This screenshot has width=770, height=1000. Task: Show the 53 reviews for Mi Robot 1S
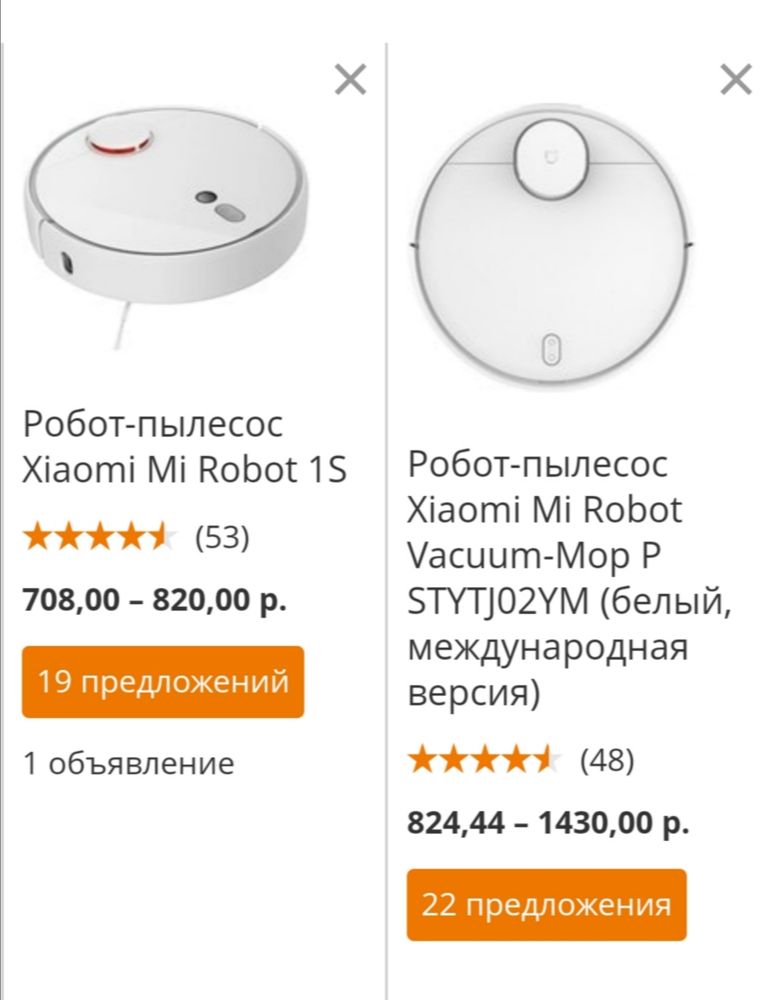(x=221, y=537)
